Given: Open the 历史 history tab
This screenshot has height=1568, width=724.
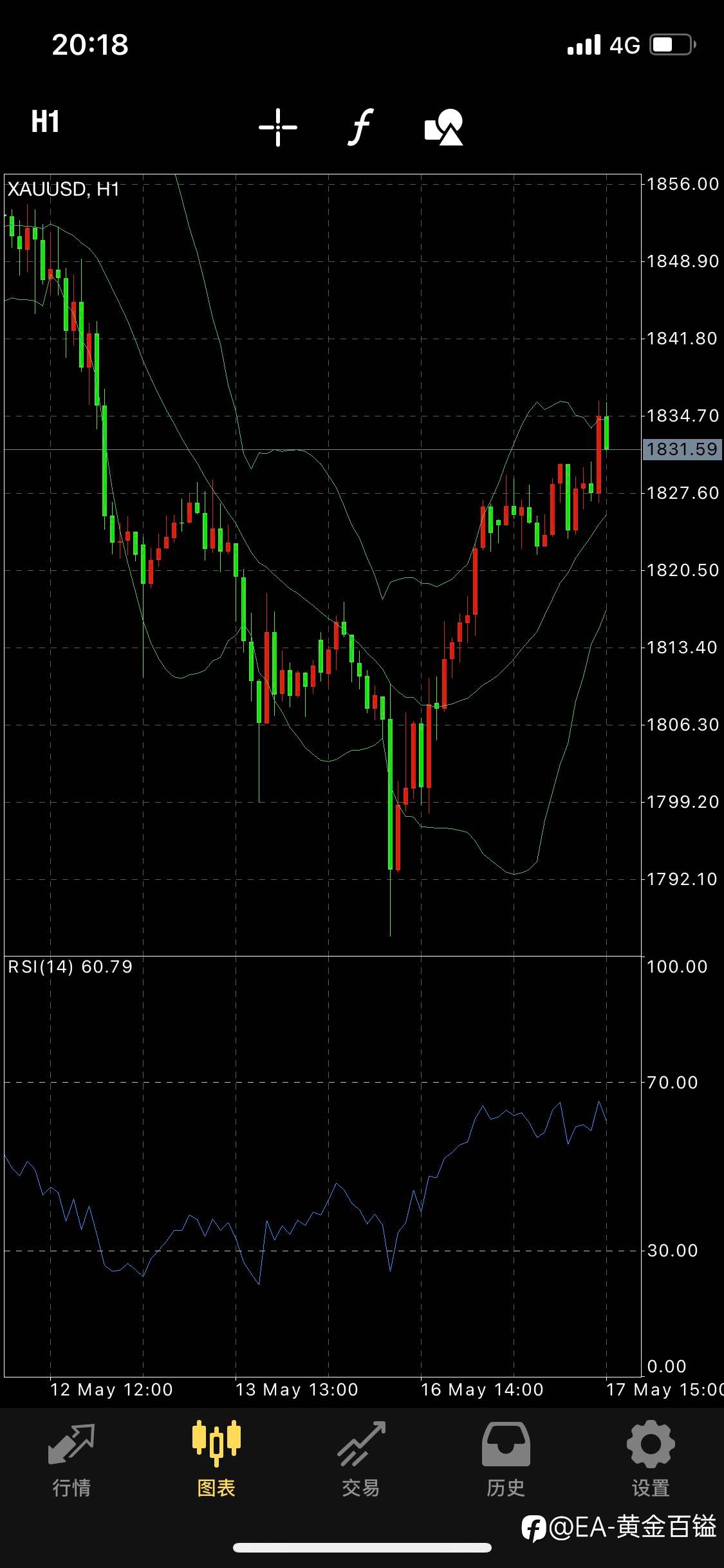Looking at the screenshot, I should pos(506,1460).
